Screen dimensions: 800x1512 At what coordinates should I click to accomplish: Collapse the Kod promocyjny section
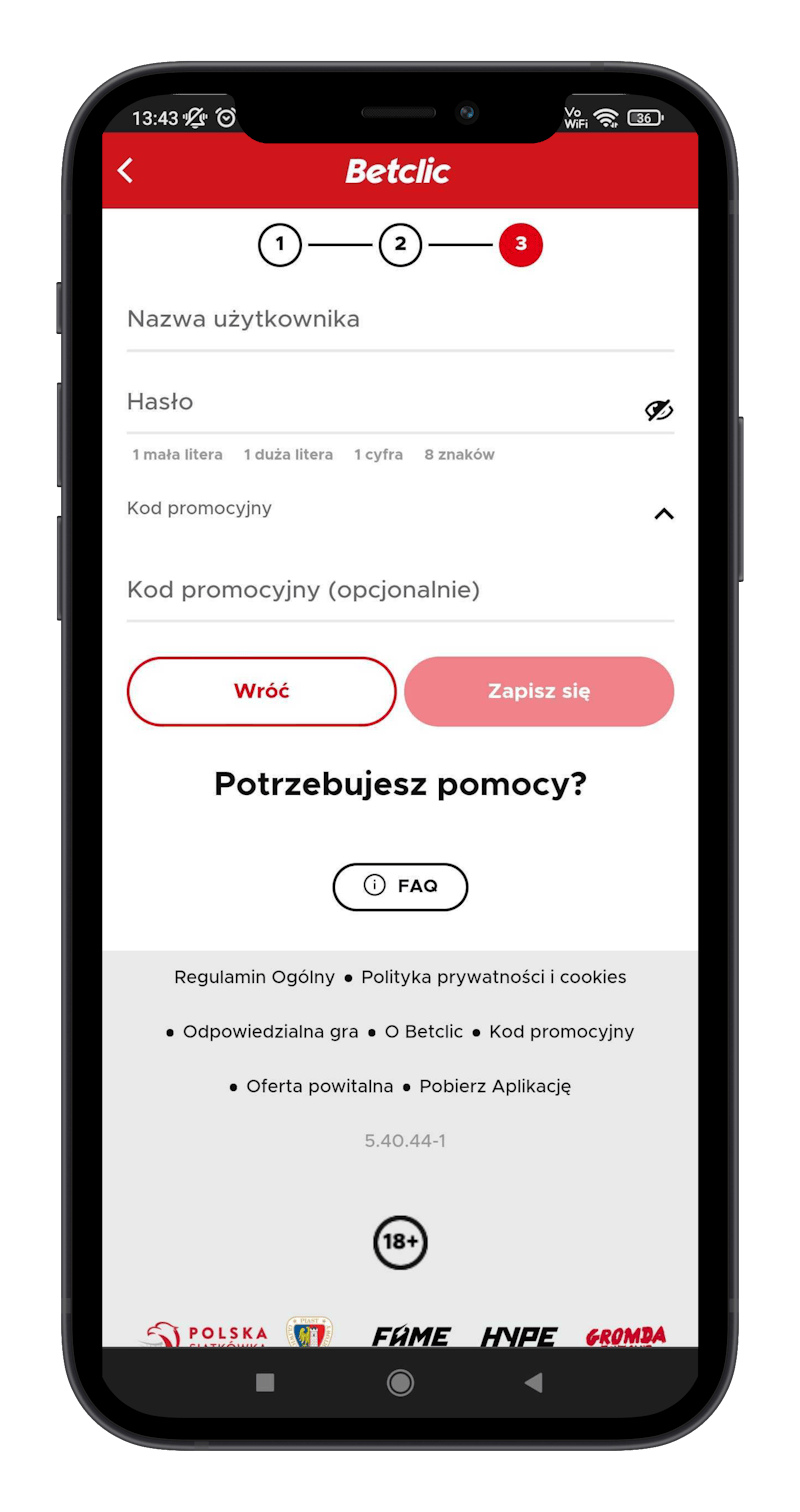coord(663,513)
